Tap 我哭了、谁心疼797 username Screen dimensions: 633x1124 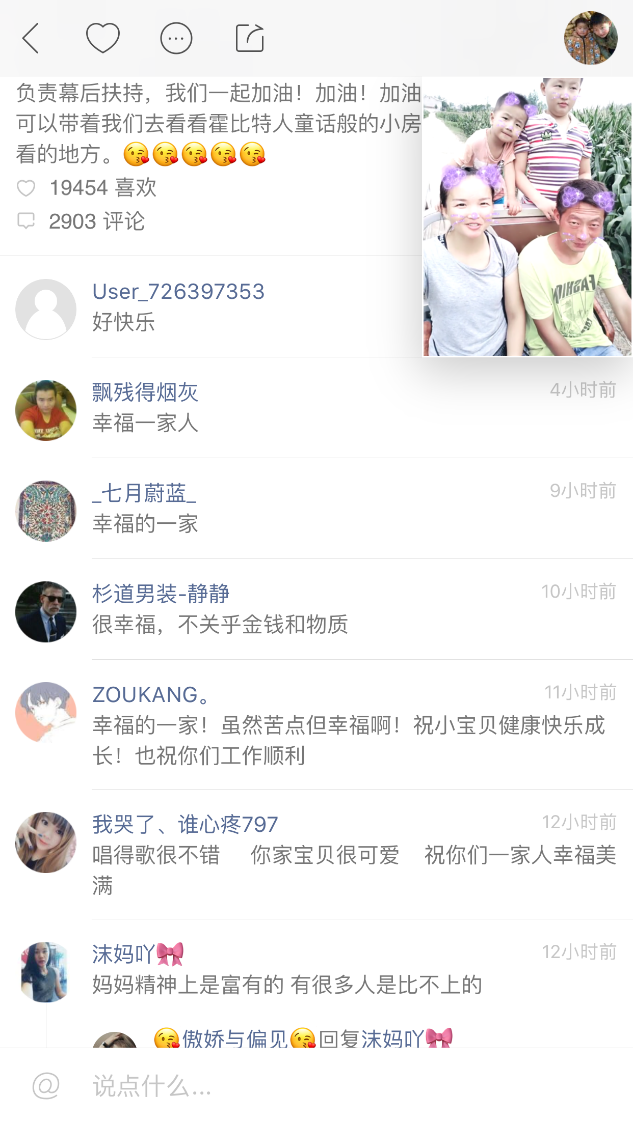(185, 825)
